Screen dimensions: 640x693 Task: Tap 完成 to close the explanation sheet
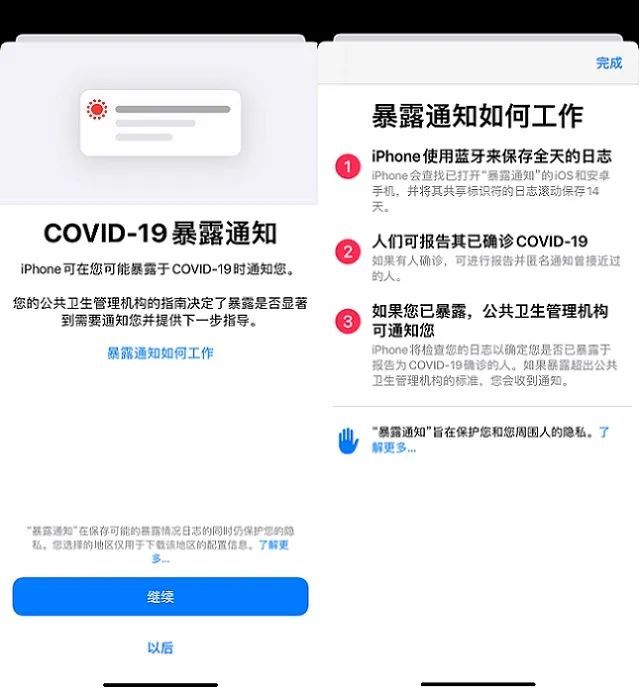click(x=609, y=63)
